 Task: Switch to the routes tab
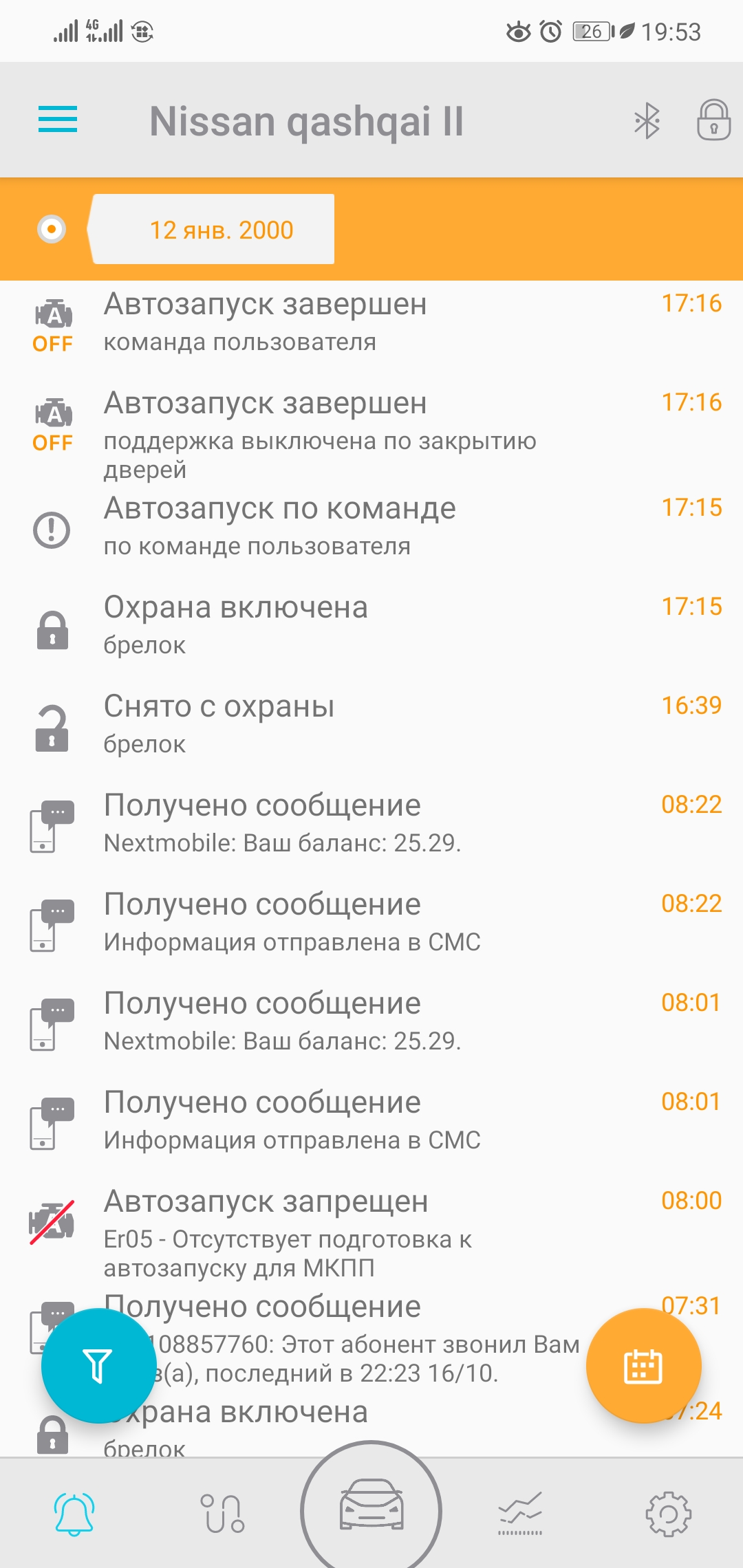pyautogui.click(x=222, y=1513)
